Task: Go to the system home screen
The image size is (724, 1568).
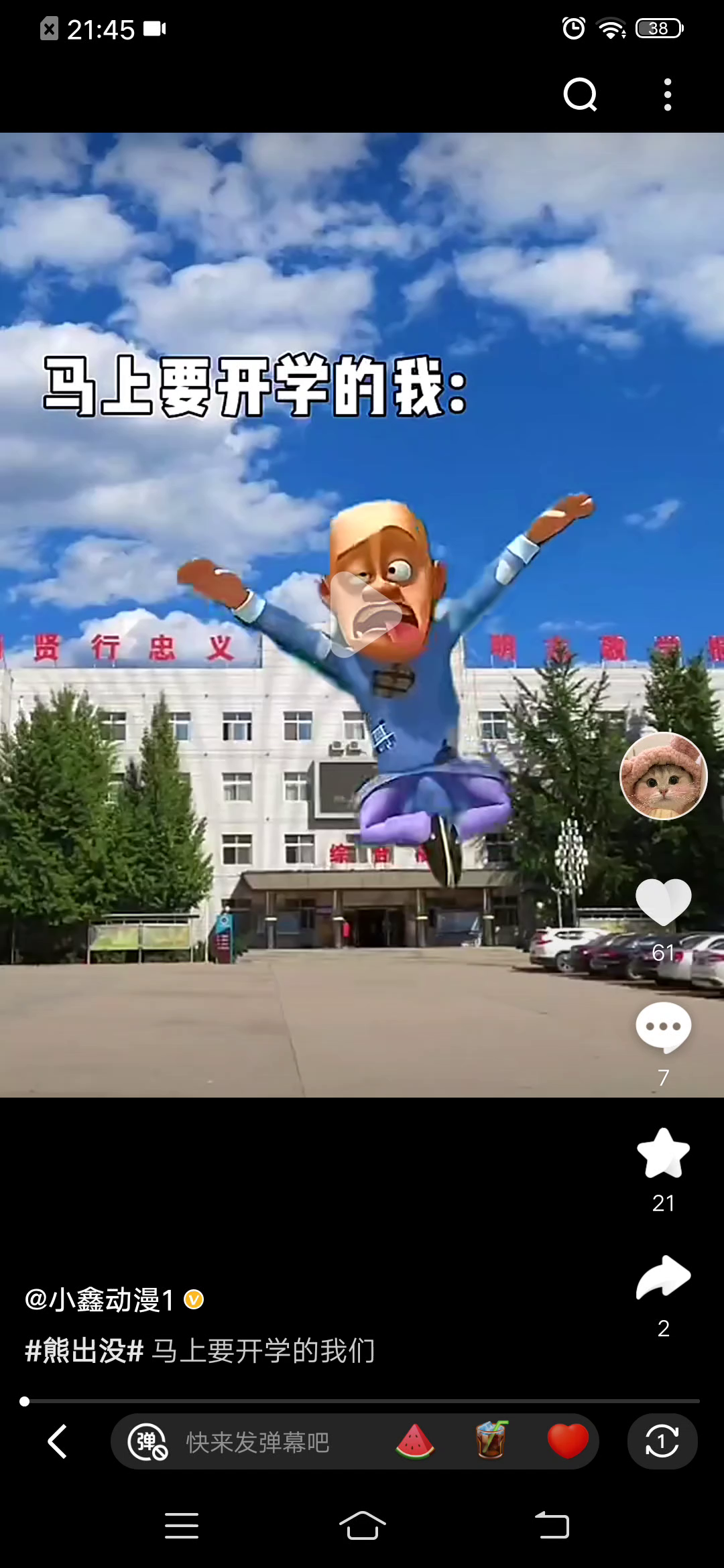Action: point(362,1526)
